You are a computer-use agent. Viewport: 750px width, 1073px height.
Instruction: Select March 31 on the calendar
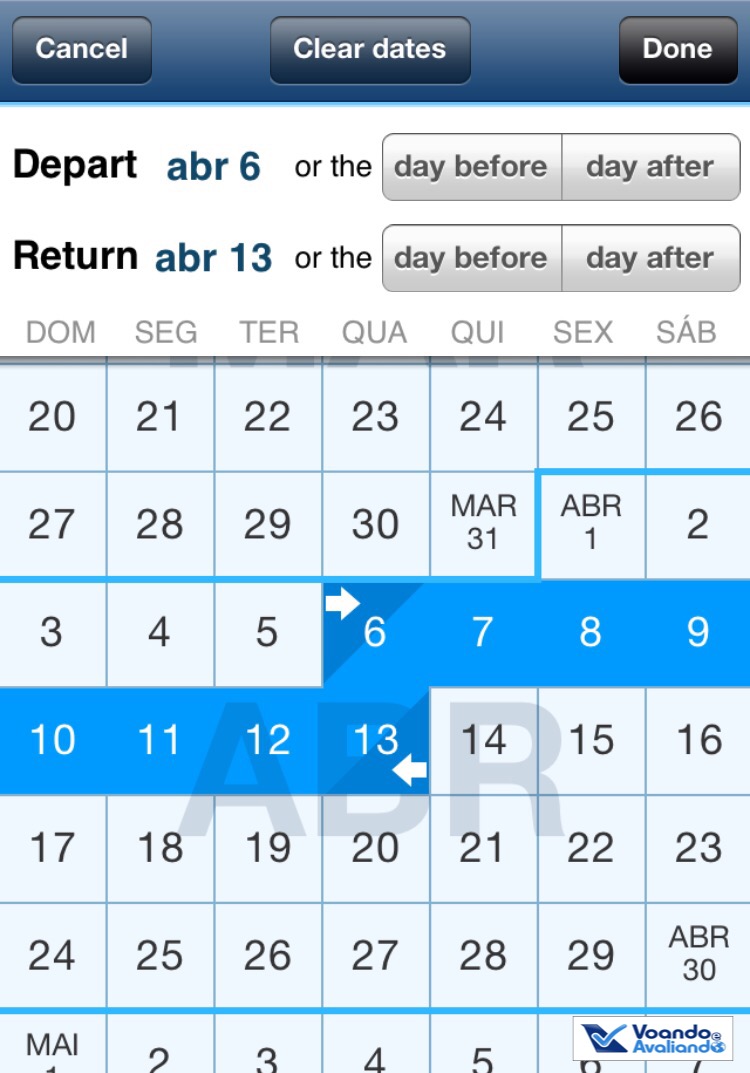[483, 523]
